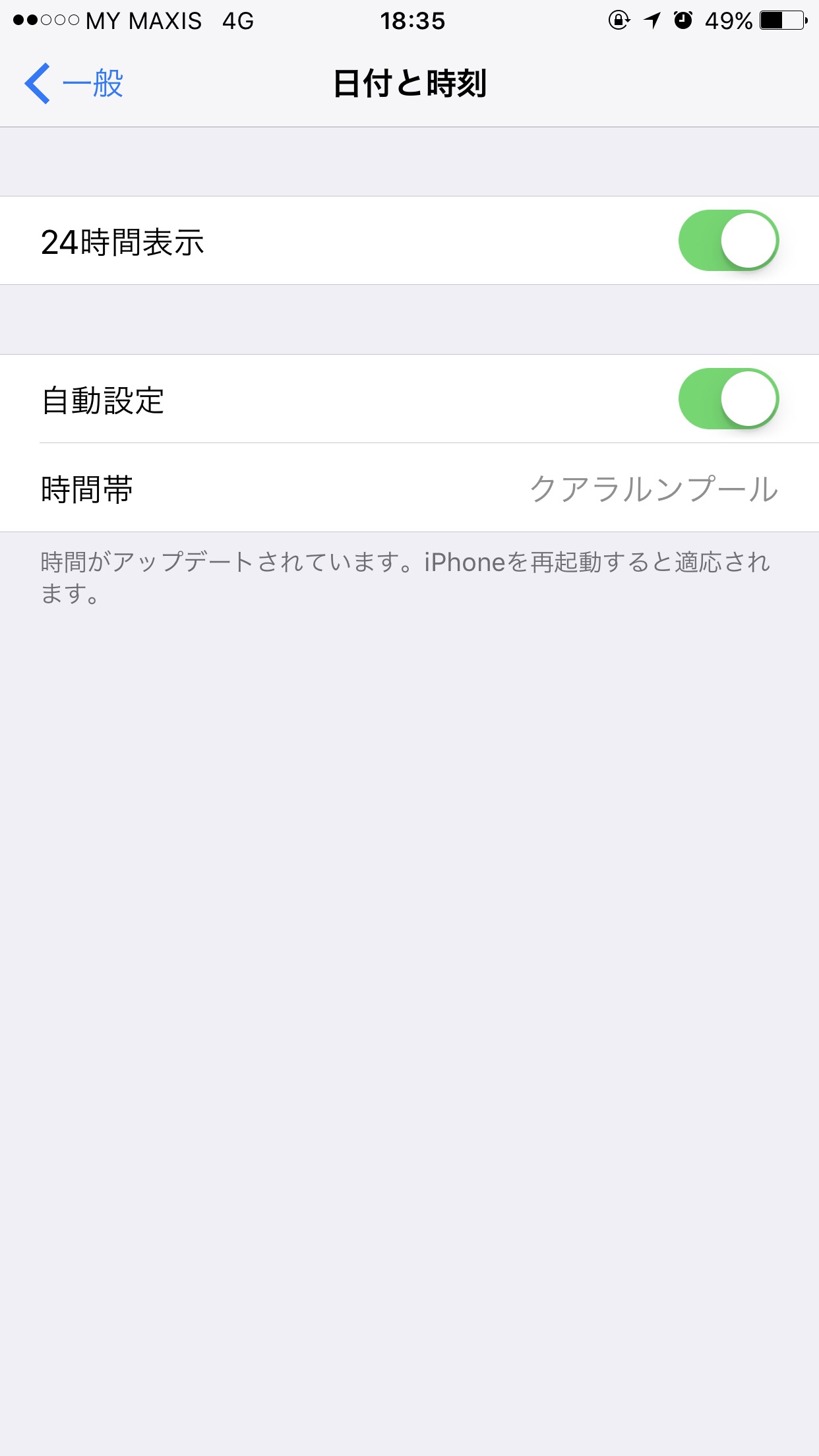Image resolution: width=819 pixels, height=1456 pixels.
Task: Open the 時間帯 row
Action: (x=409, y=488)
